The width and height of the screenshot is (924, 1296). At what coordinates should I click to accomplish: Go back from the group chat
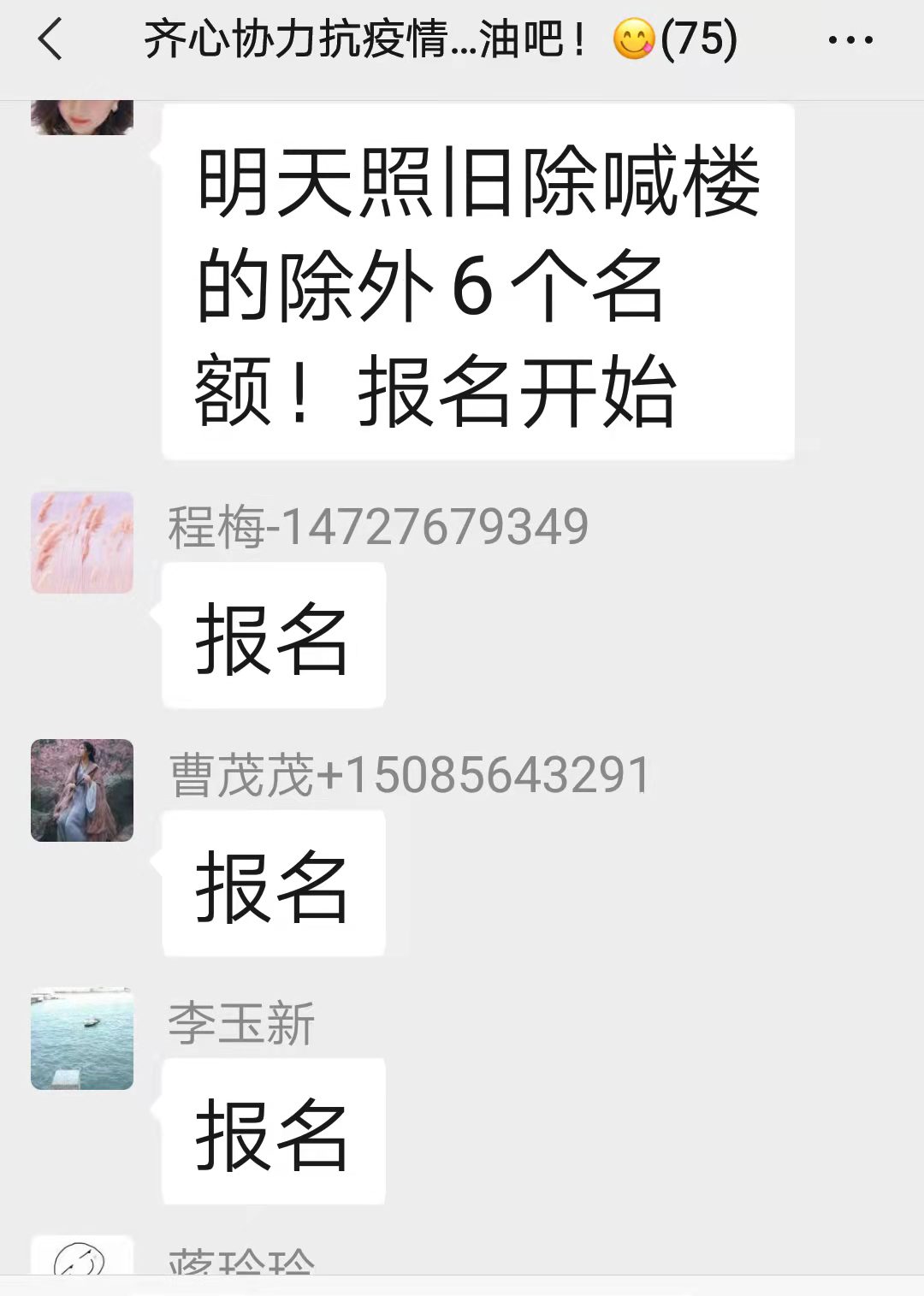point(50,40)
